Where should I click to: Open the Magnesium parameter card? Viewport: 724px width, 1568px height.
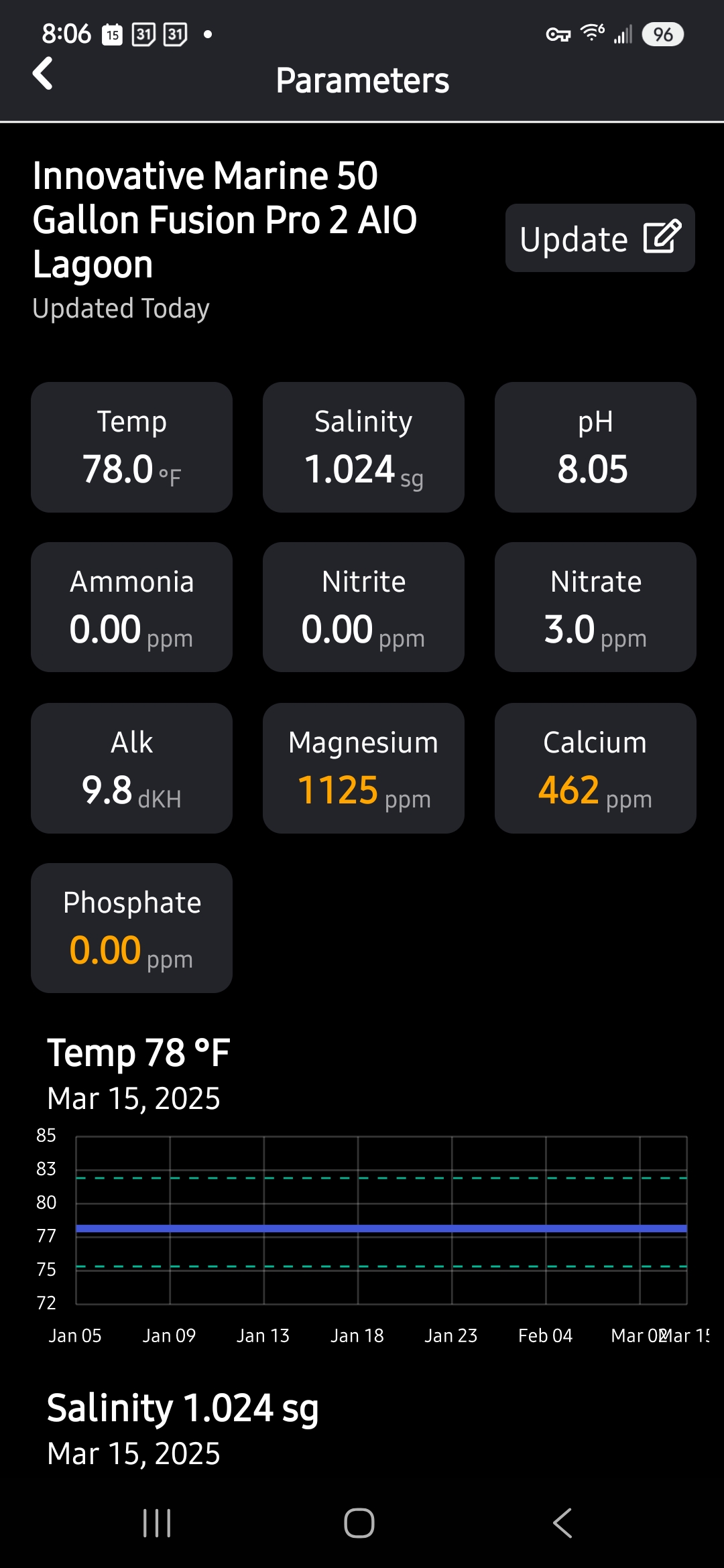(x=363, y=768)
